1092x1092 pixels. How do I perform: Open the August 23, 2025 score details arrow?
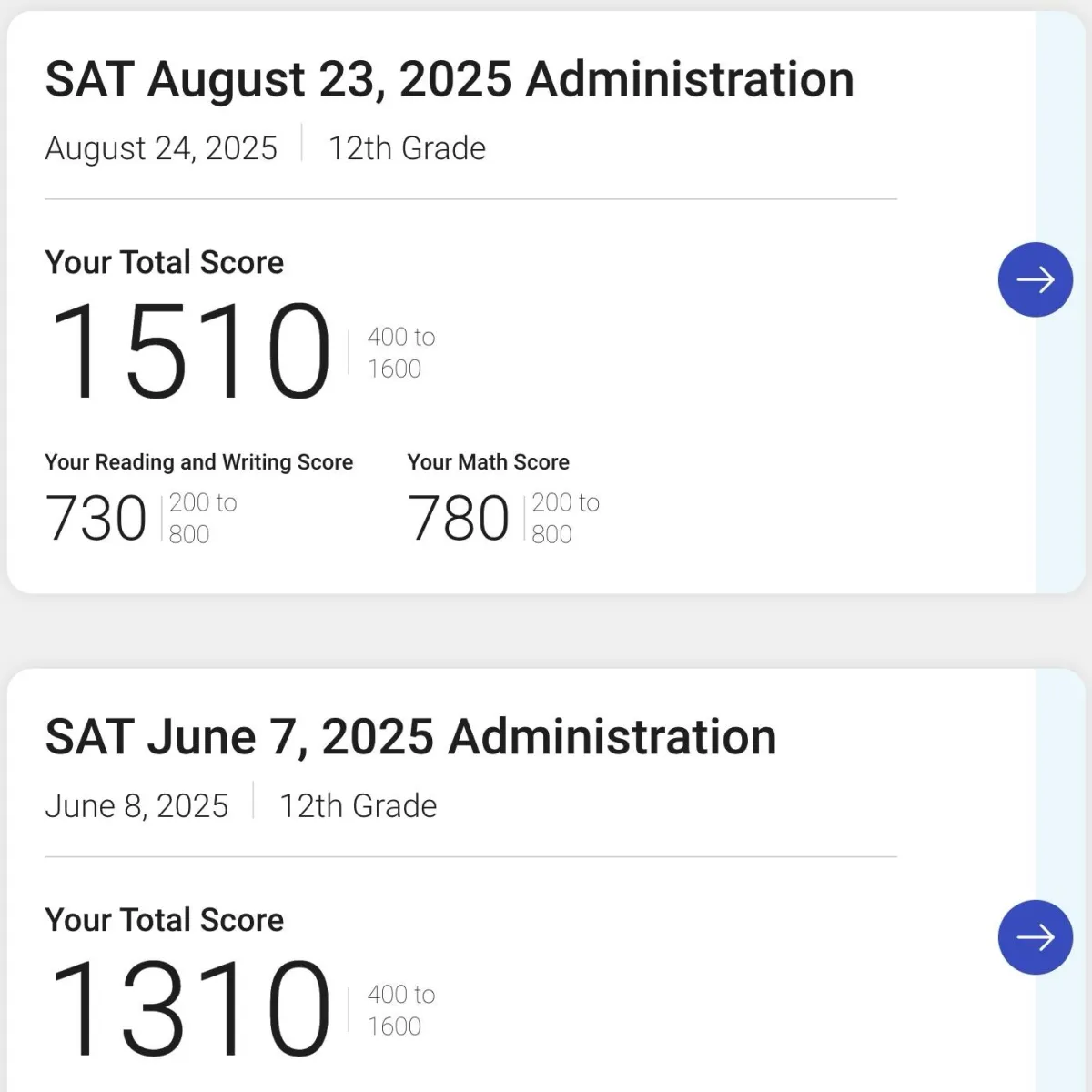pos(1035,279)
